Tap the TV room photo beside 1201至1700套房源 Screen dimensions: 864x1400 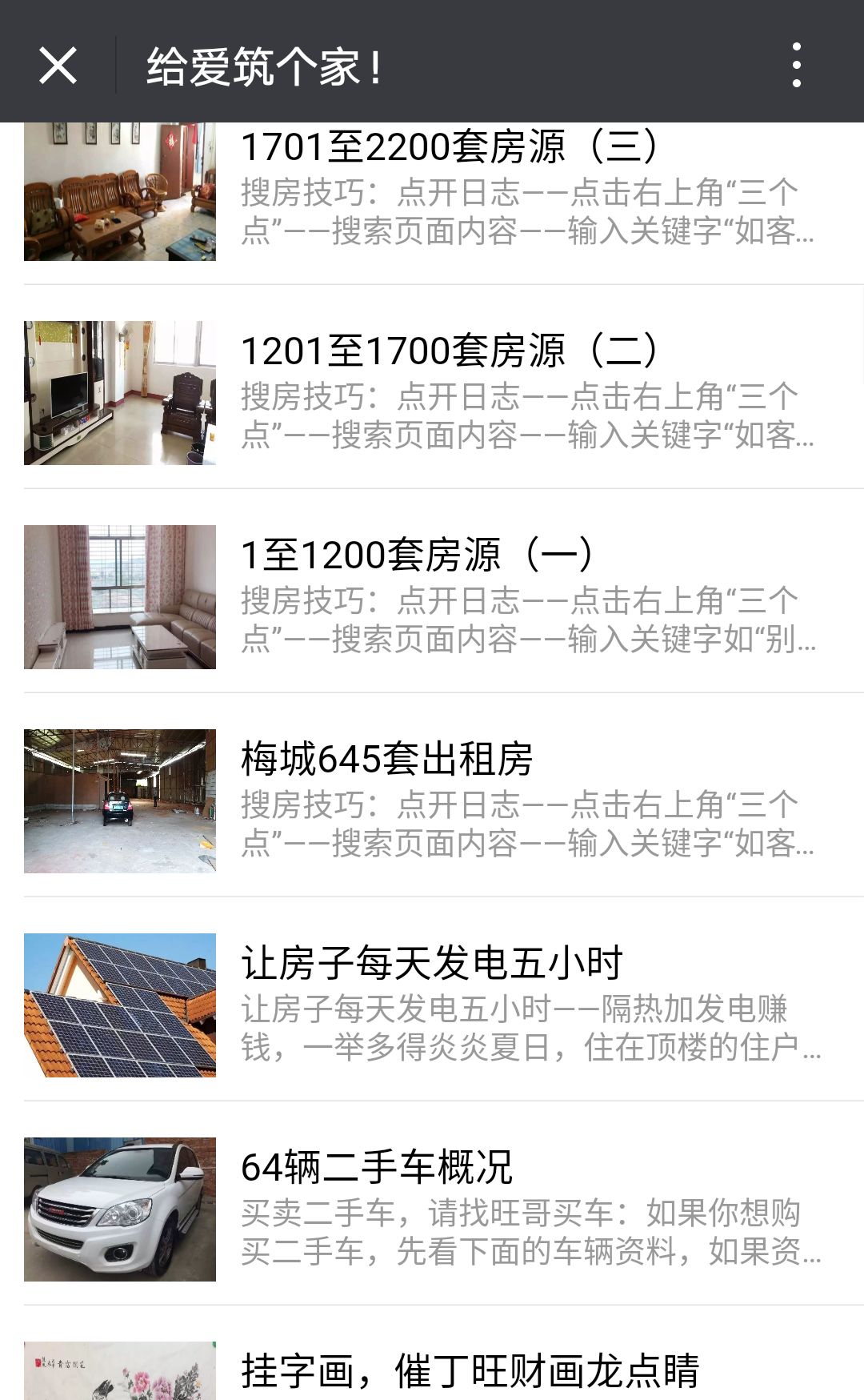[119, 392]
